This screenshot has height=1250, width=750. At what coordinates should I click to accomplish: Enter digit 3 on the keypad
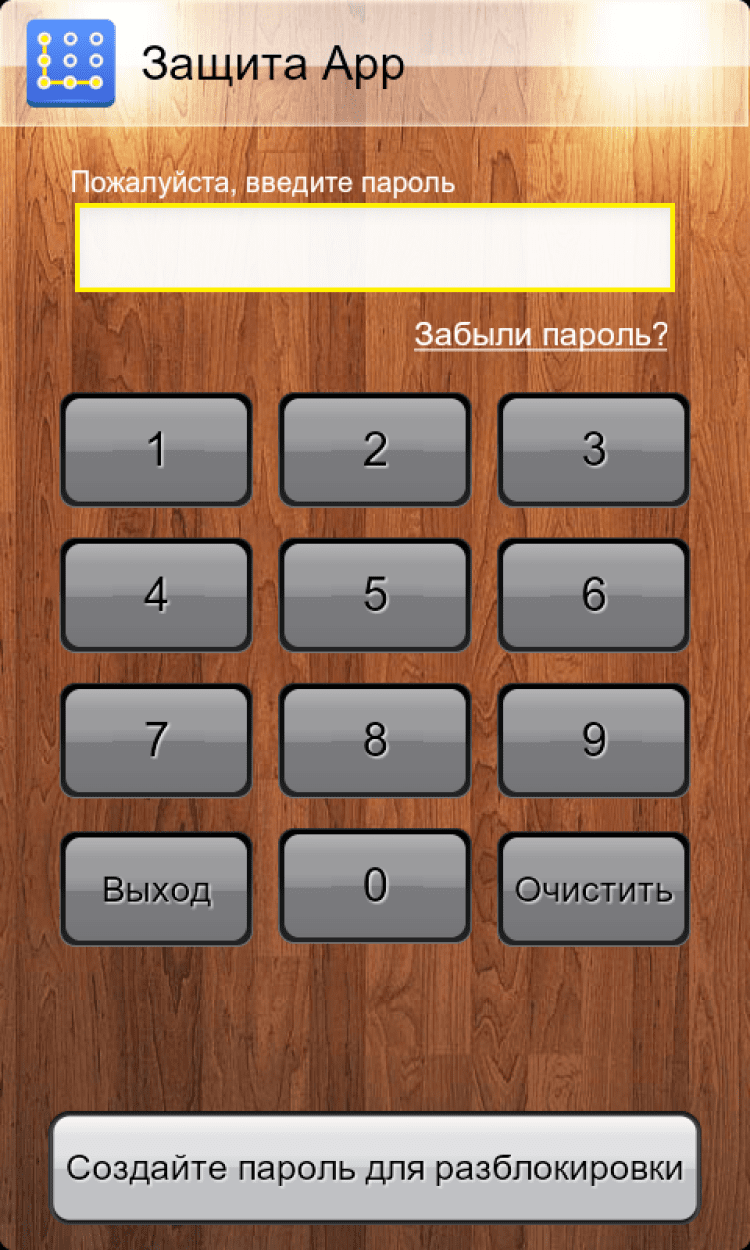click(x=594, y=450)
